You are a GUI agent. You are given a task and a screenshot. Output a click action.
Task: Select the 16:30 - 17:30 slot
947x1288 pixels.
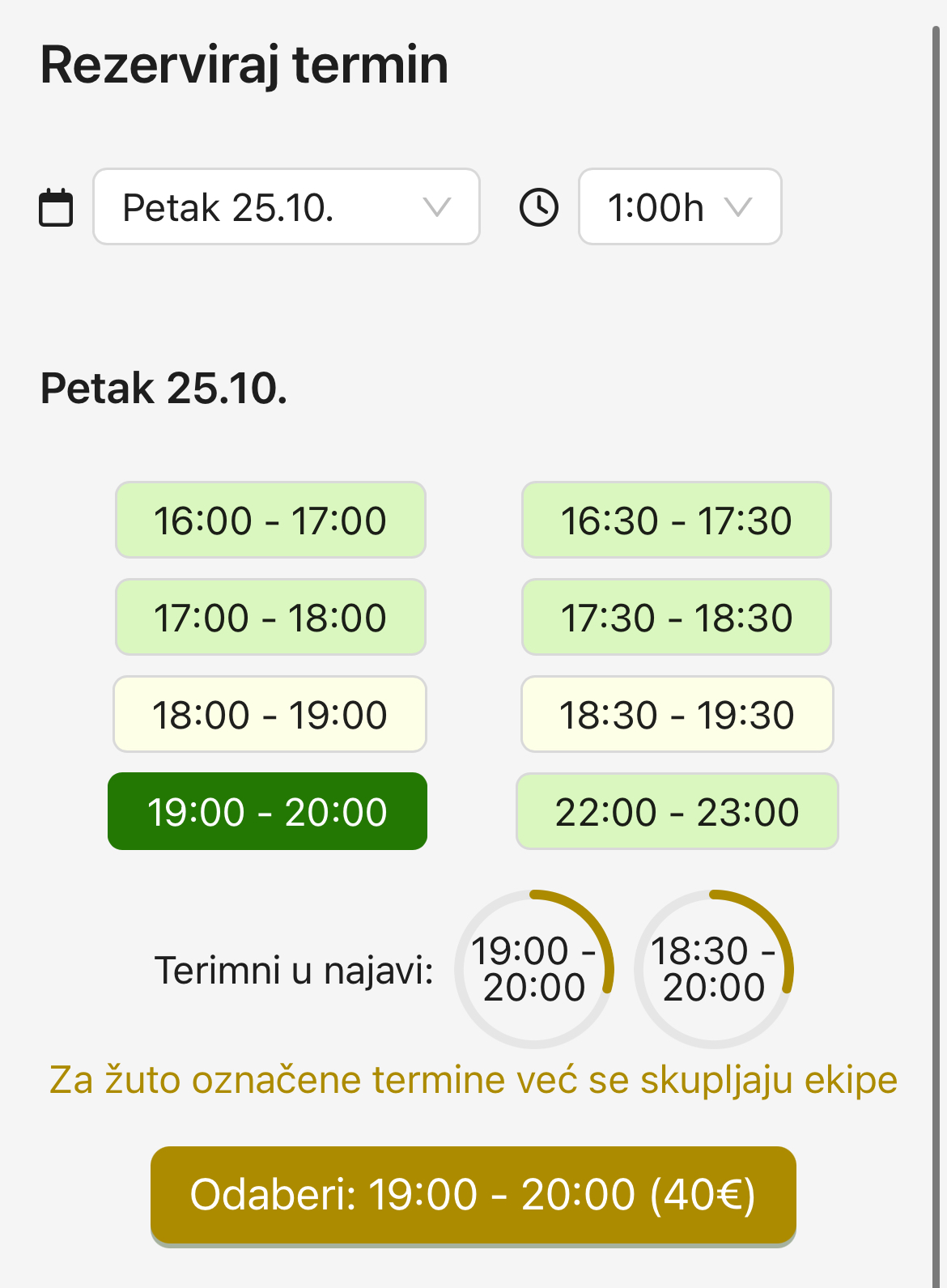tap(677, 521)
